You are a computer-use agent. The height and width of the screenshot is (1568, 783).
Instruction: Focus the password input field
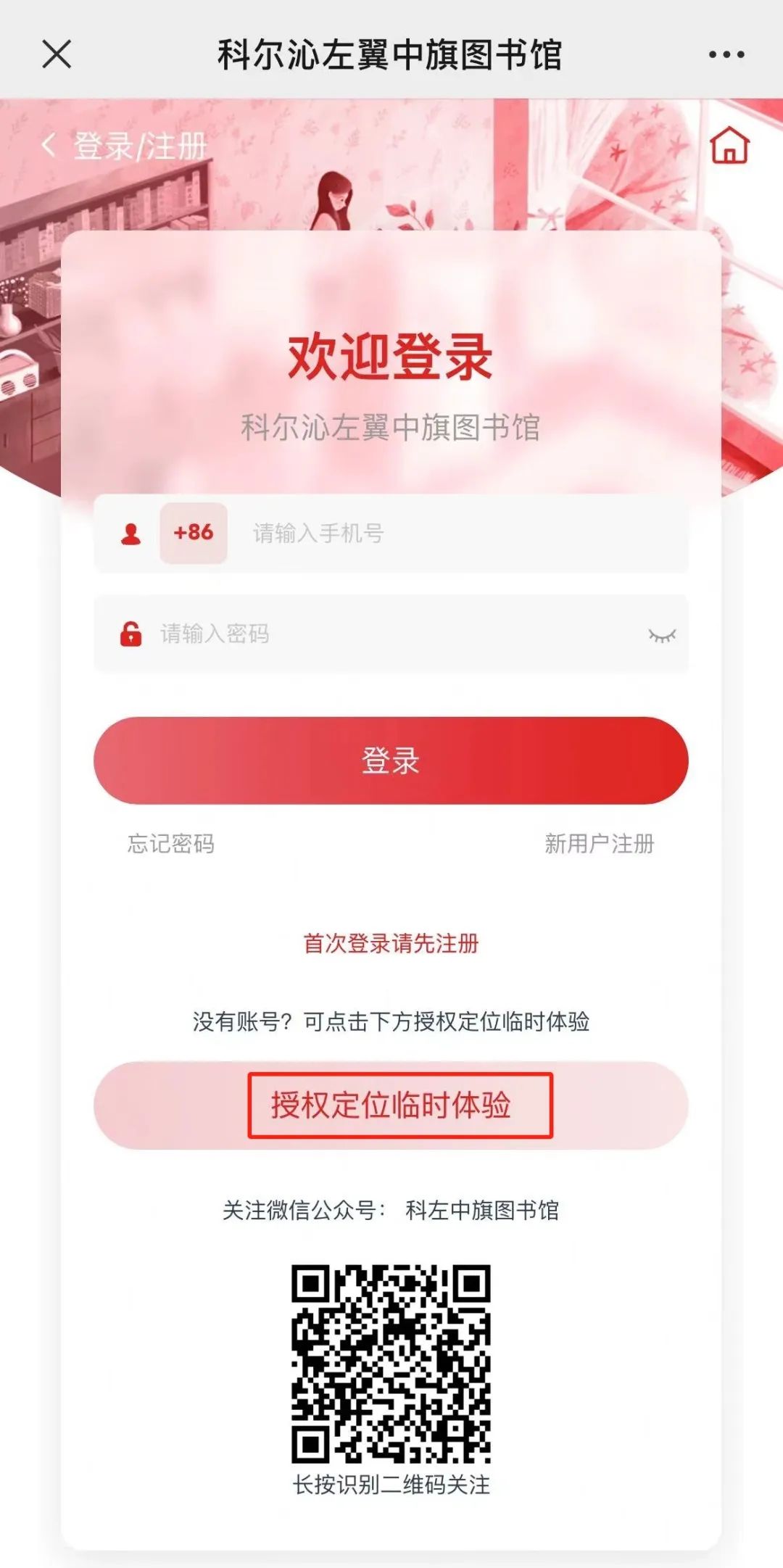pyautogui.click(x=391, y=634)
